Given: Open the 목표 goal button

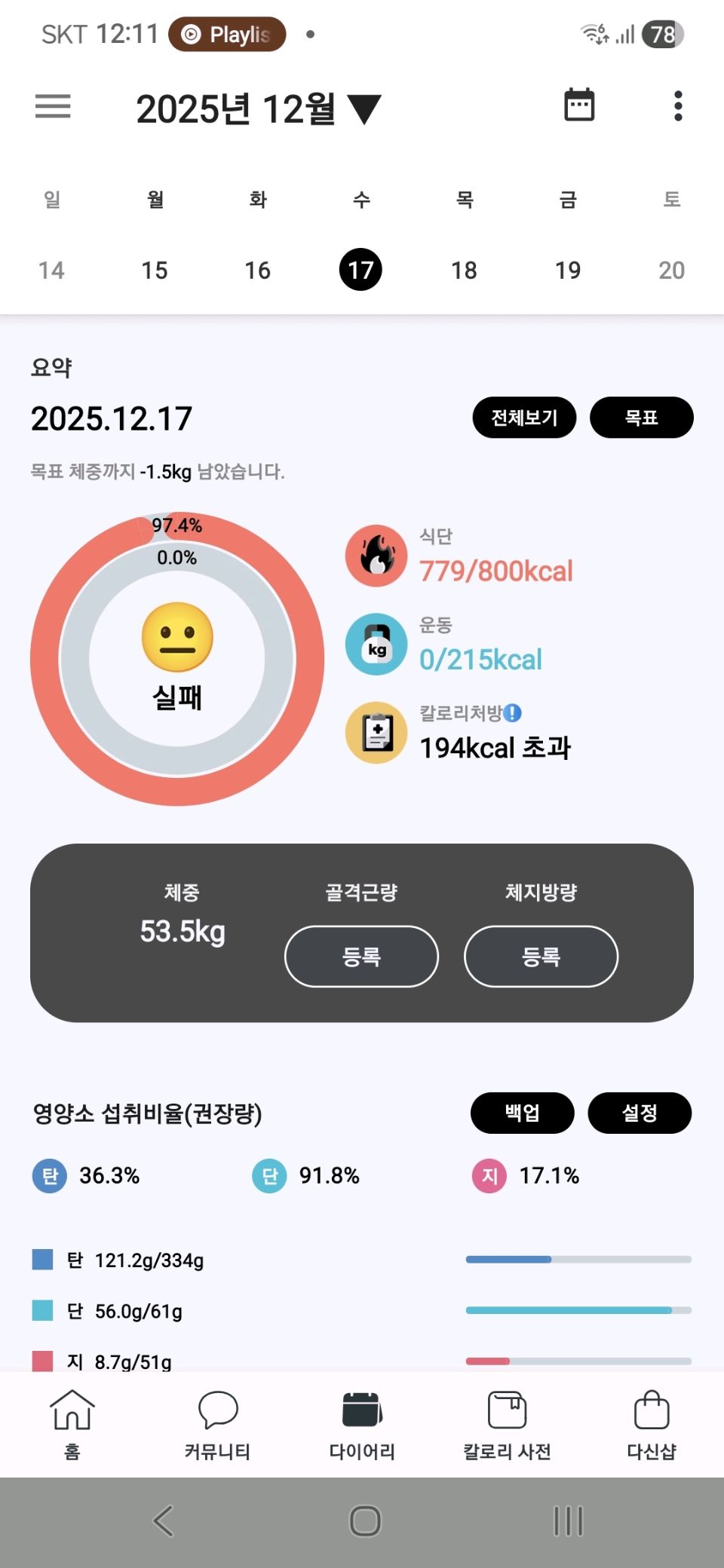Looking at the screenshot, I should pos(641,418).
